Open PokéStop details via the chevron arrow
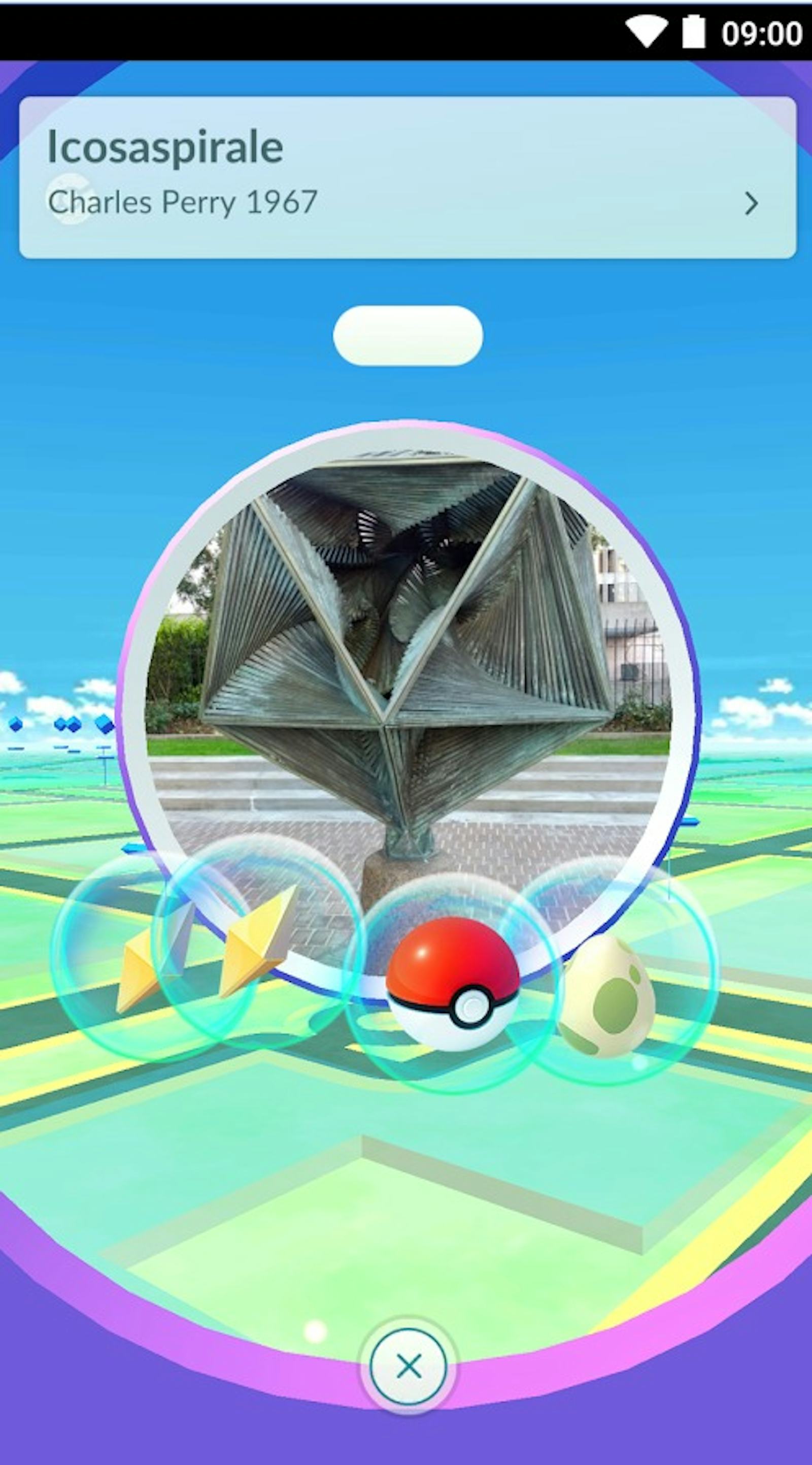Viewport: 812px width, 1465px height. click(753, 203)
